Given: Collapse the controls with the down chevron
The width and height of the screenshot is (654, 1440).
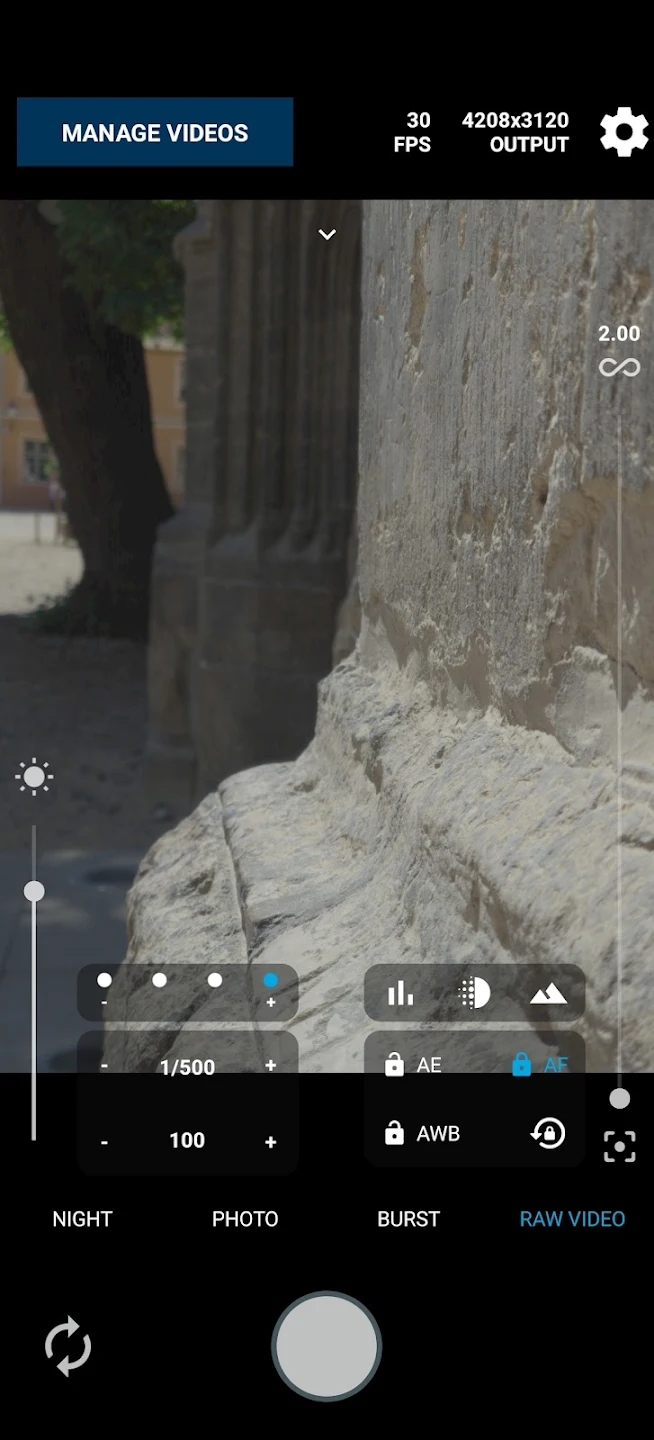Looking at the screenshot, I should (x=327, y=234).
